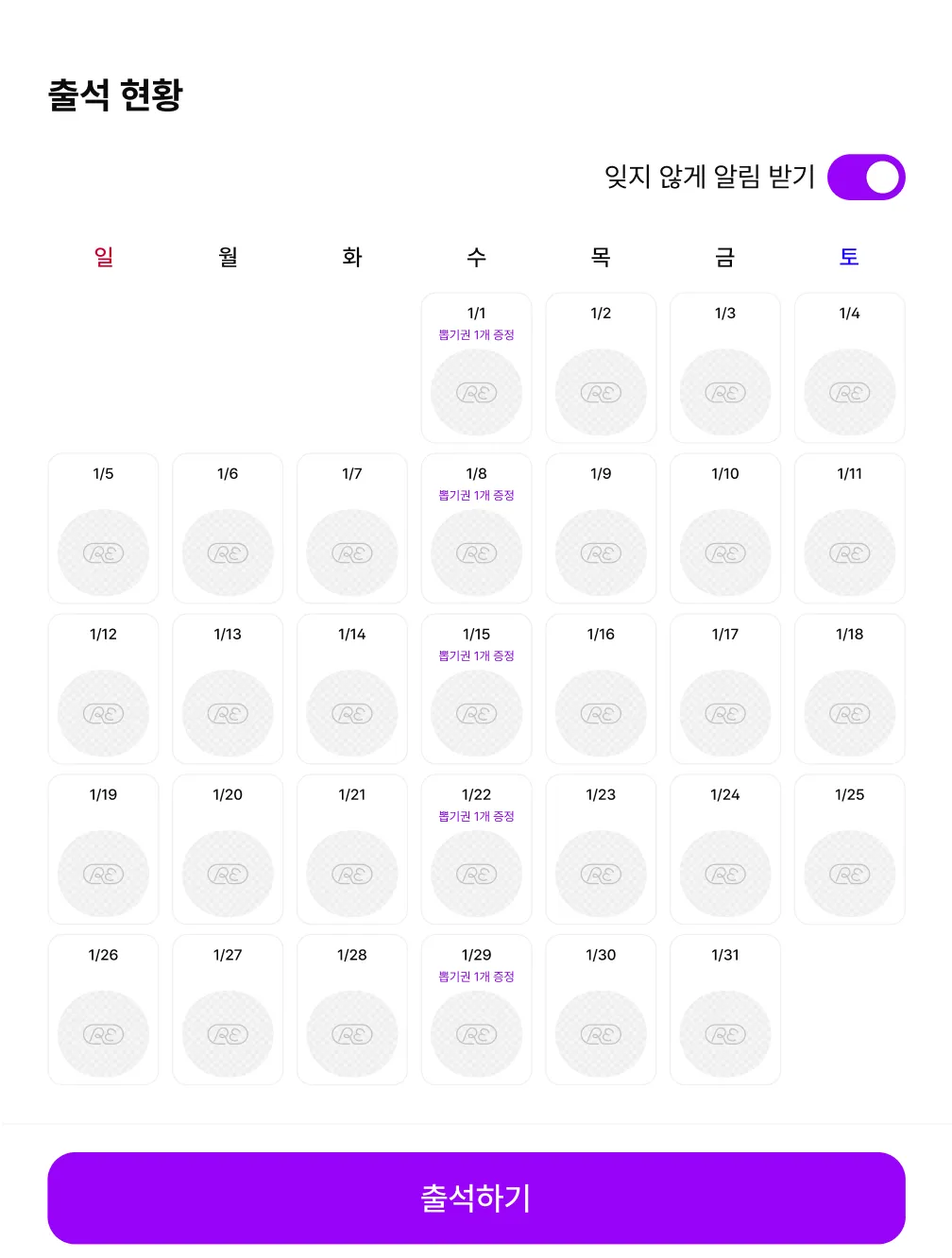Turn off the 잊지 않게 알림 받기 switch
The height and width of the screenshot is (1258, 952).
[865, 178]
